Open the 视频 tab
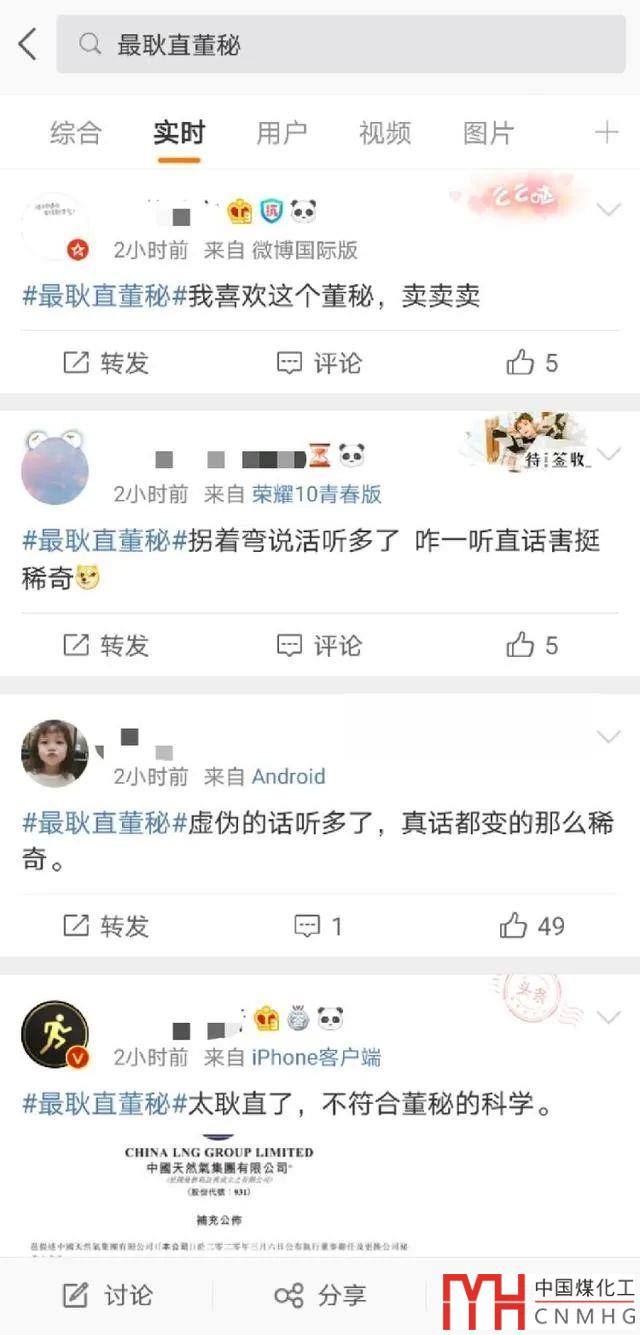 (x=385, y=133)
